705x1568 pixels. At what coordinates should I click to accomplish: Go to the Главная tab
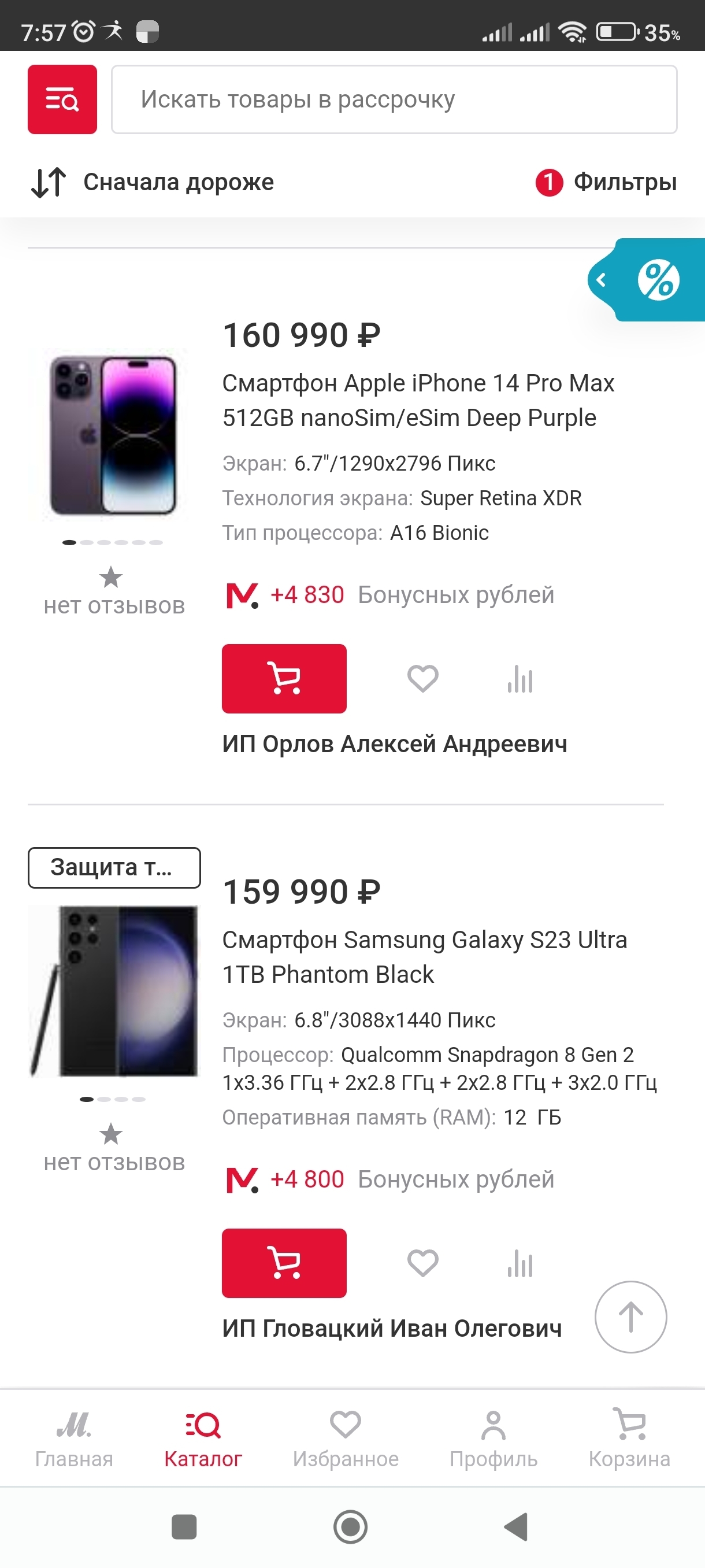pos(74,1439)
